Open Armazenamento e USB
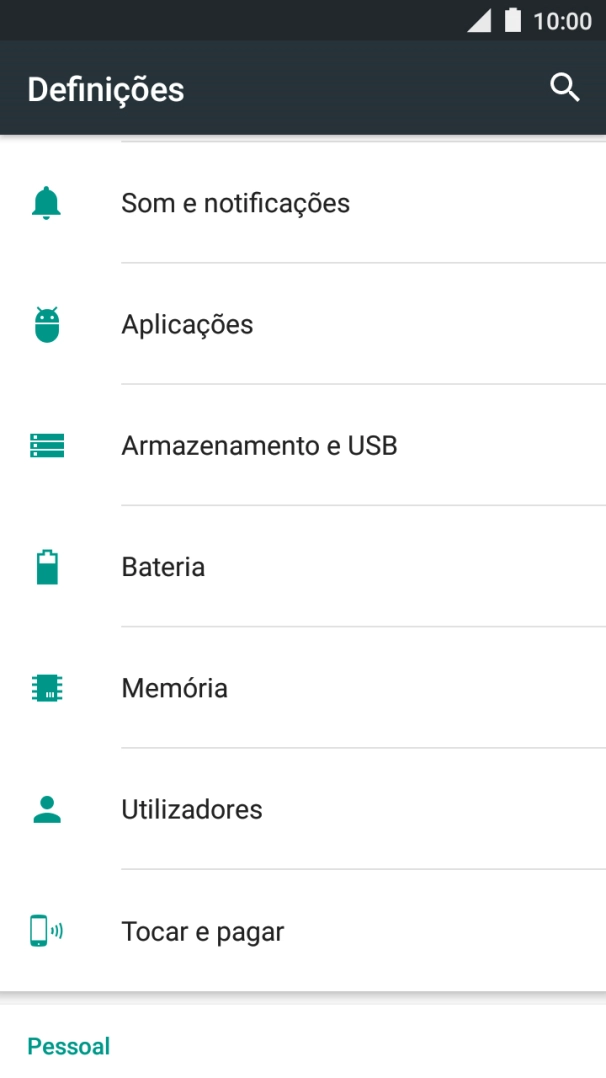The width and height of the screenshot is (606, 1078). tap(259, 446)
